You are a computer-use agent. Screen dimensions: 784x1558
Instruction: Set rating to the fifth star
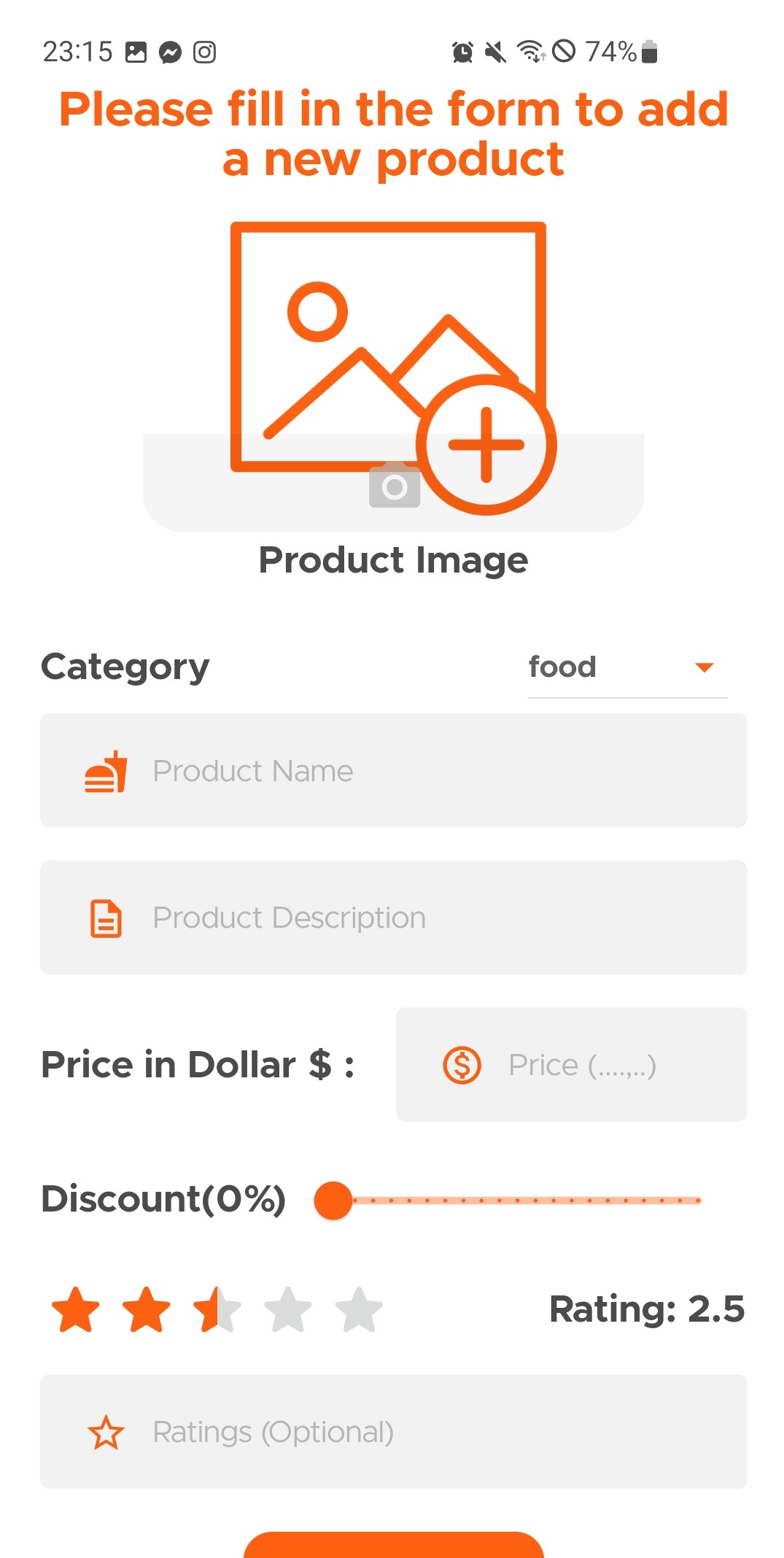point(359,1310)
